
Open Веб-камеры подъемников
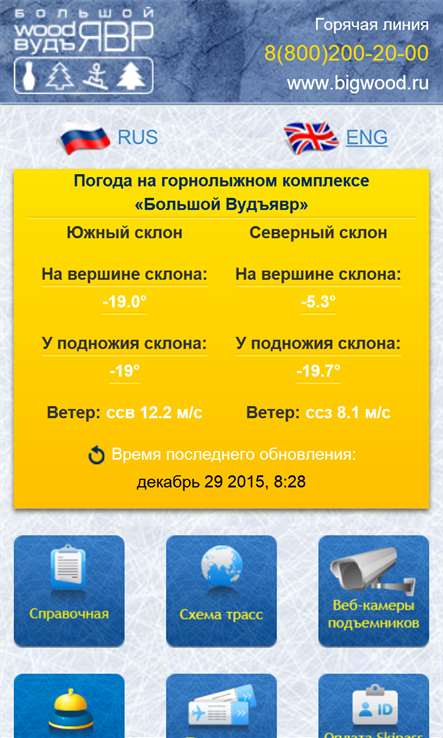[374, 591]
